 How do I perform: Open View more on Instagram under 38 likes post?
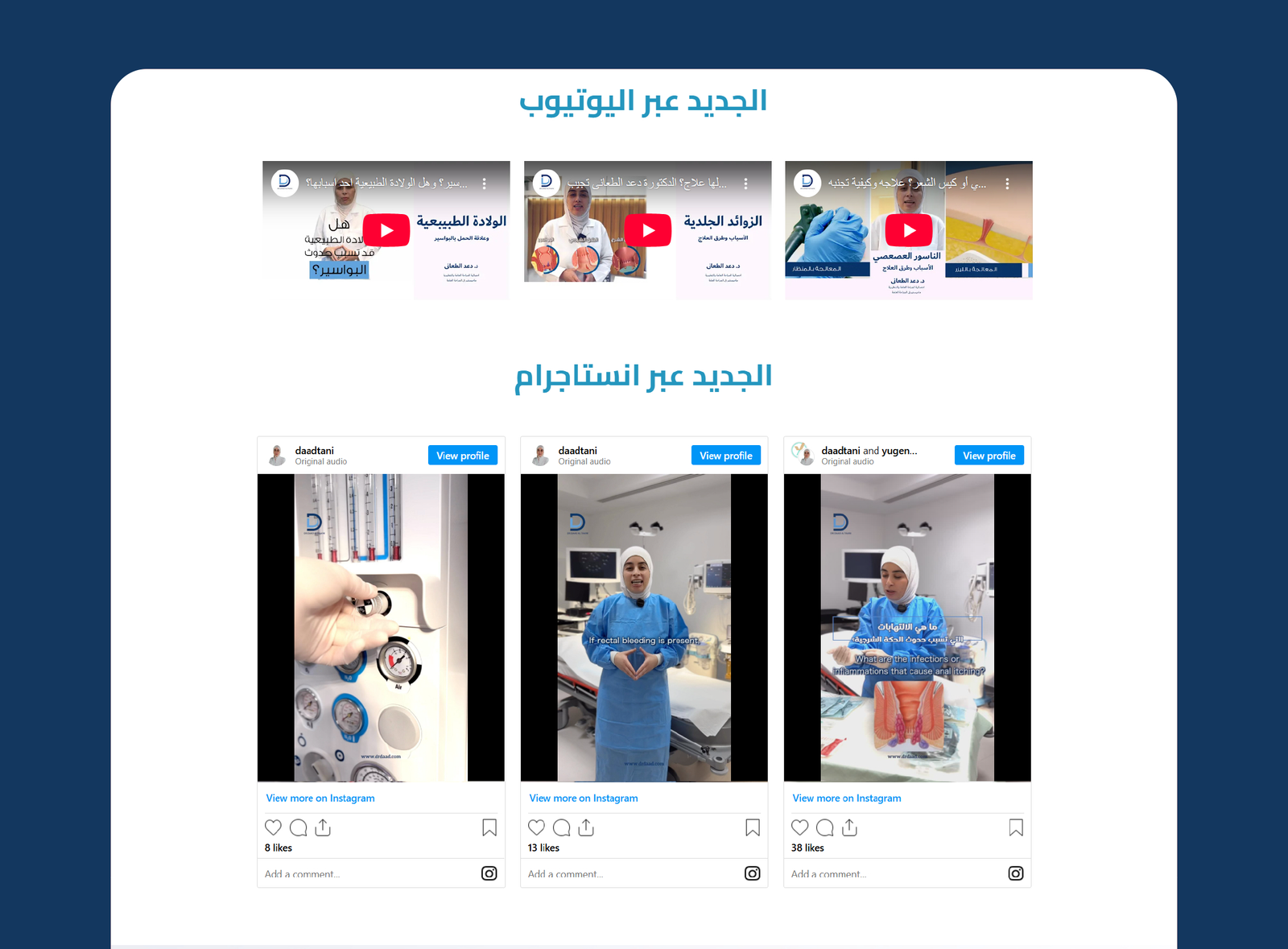[x=847, y=798]
